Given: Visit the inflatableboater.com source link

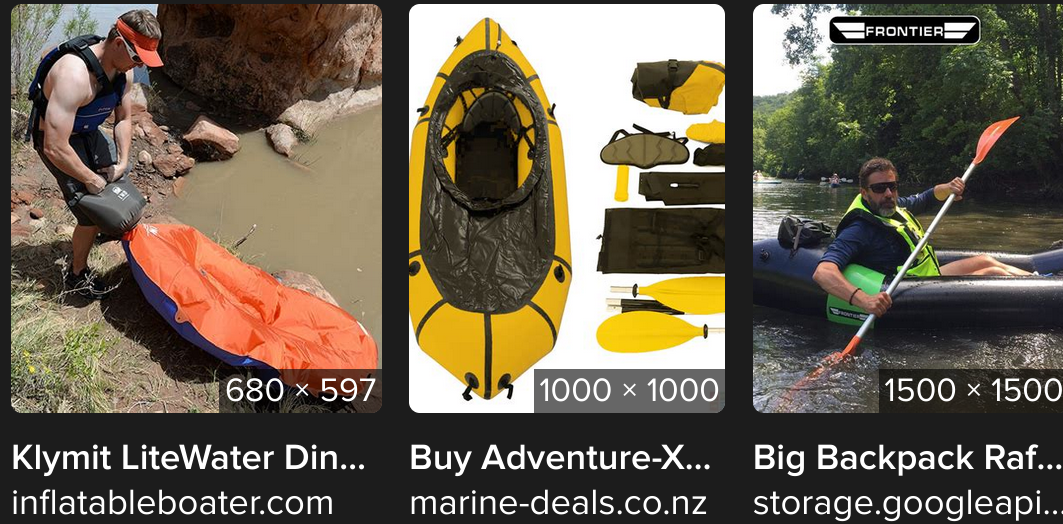Looking at the screenshot, I should pyautogui.click(x=172, y=502).
